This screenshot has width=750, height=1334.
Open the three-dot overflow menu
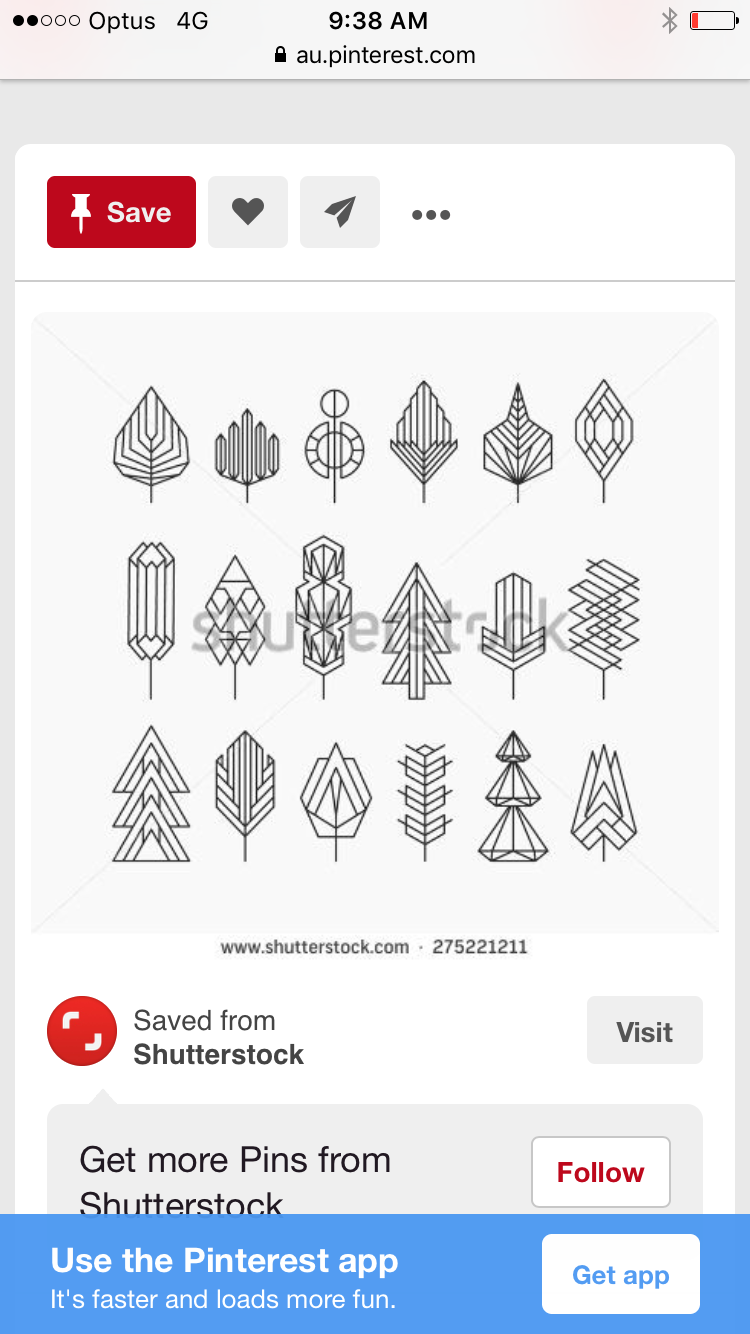click(x=431, y=214)
